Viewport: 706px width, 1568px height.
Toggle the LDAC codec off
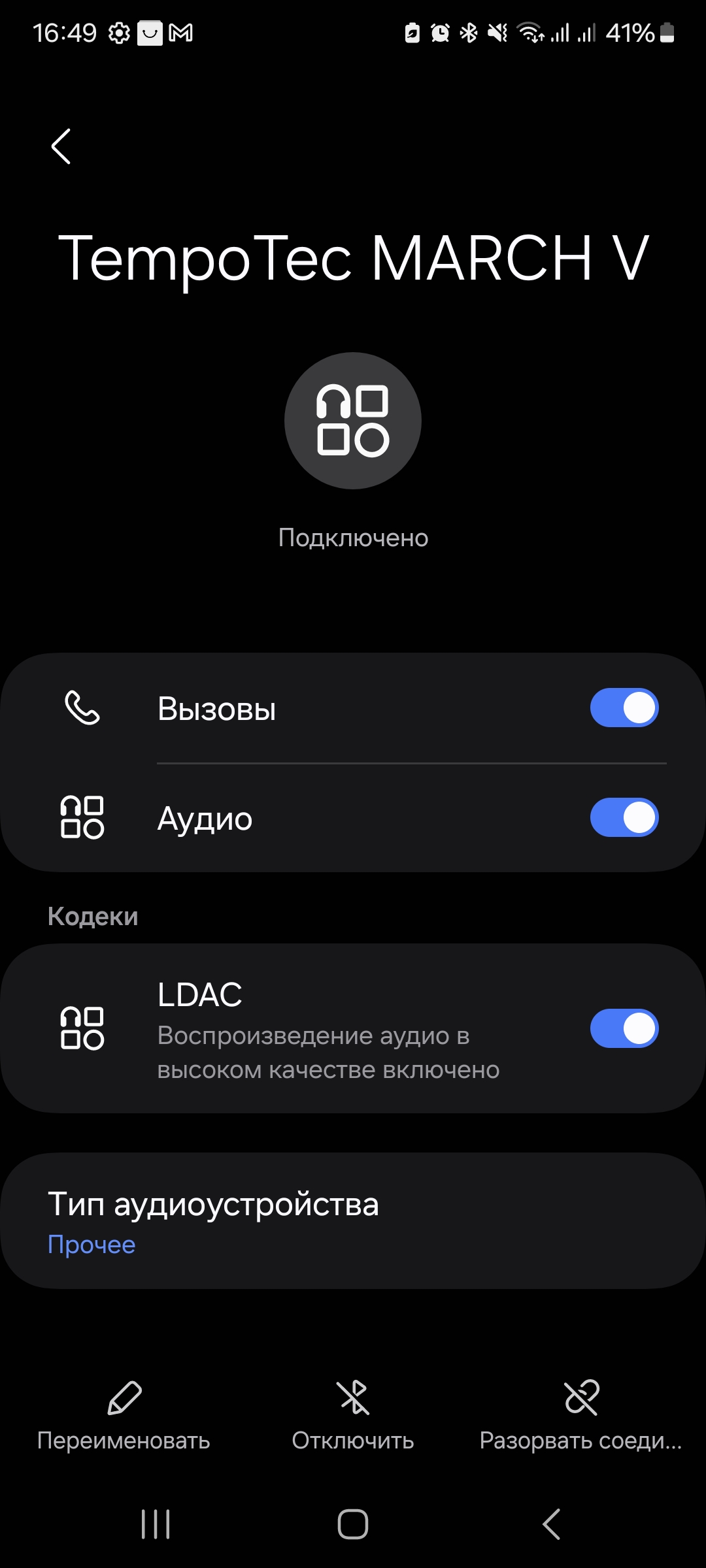[x=624, y=1028]
